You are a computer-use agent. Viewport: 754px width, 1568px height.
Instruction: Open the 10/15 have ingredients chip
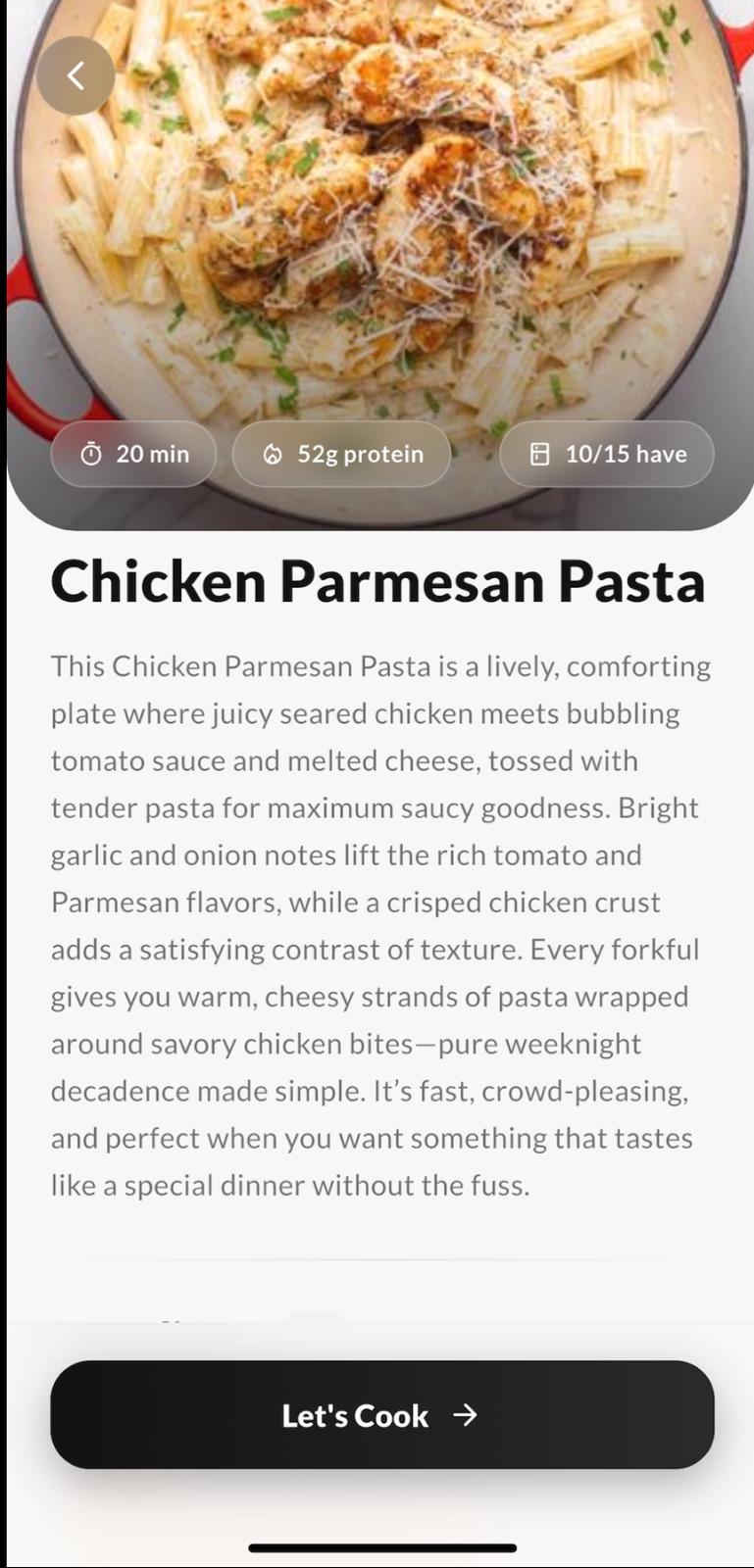(607, 454)
